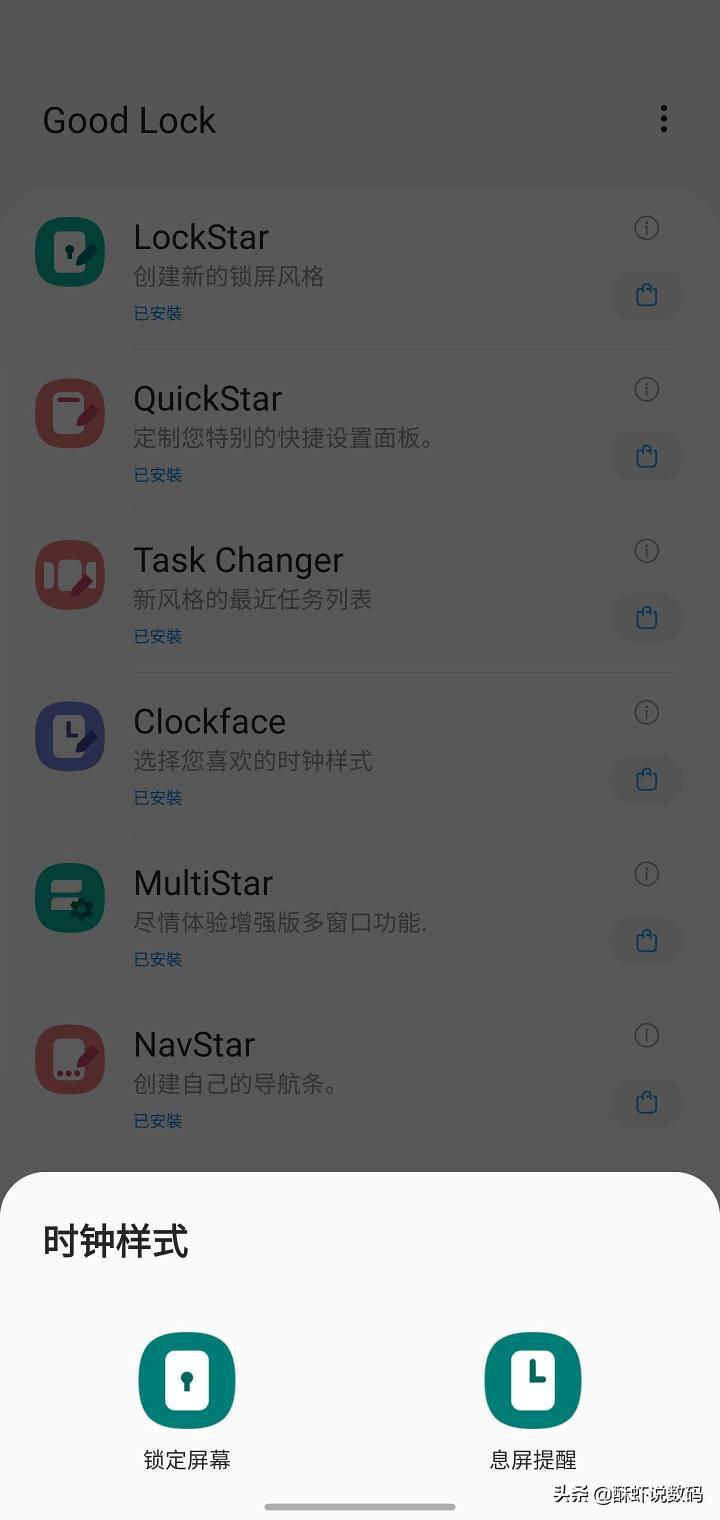This screenshot has height=1520, width=720.
Task: Open Task Changer via its icon
Action: click(69, 574)
